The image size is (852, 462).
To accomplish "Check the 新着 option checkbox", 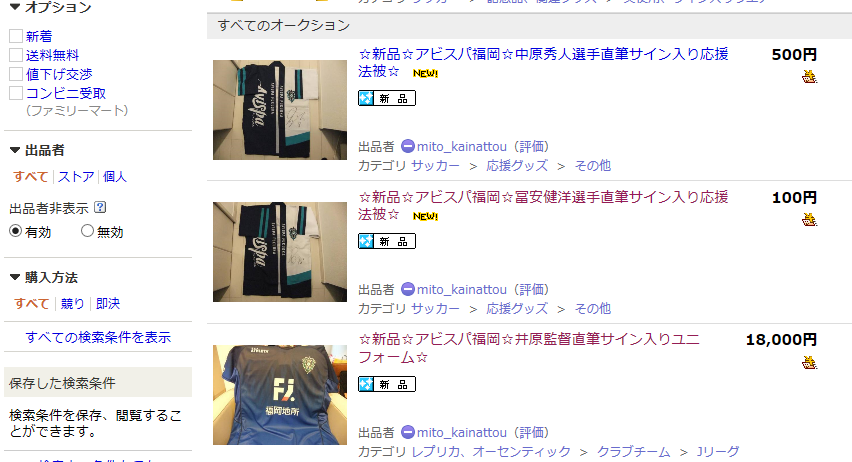I will click(x=16, y=36).
